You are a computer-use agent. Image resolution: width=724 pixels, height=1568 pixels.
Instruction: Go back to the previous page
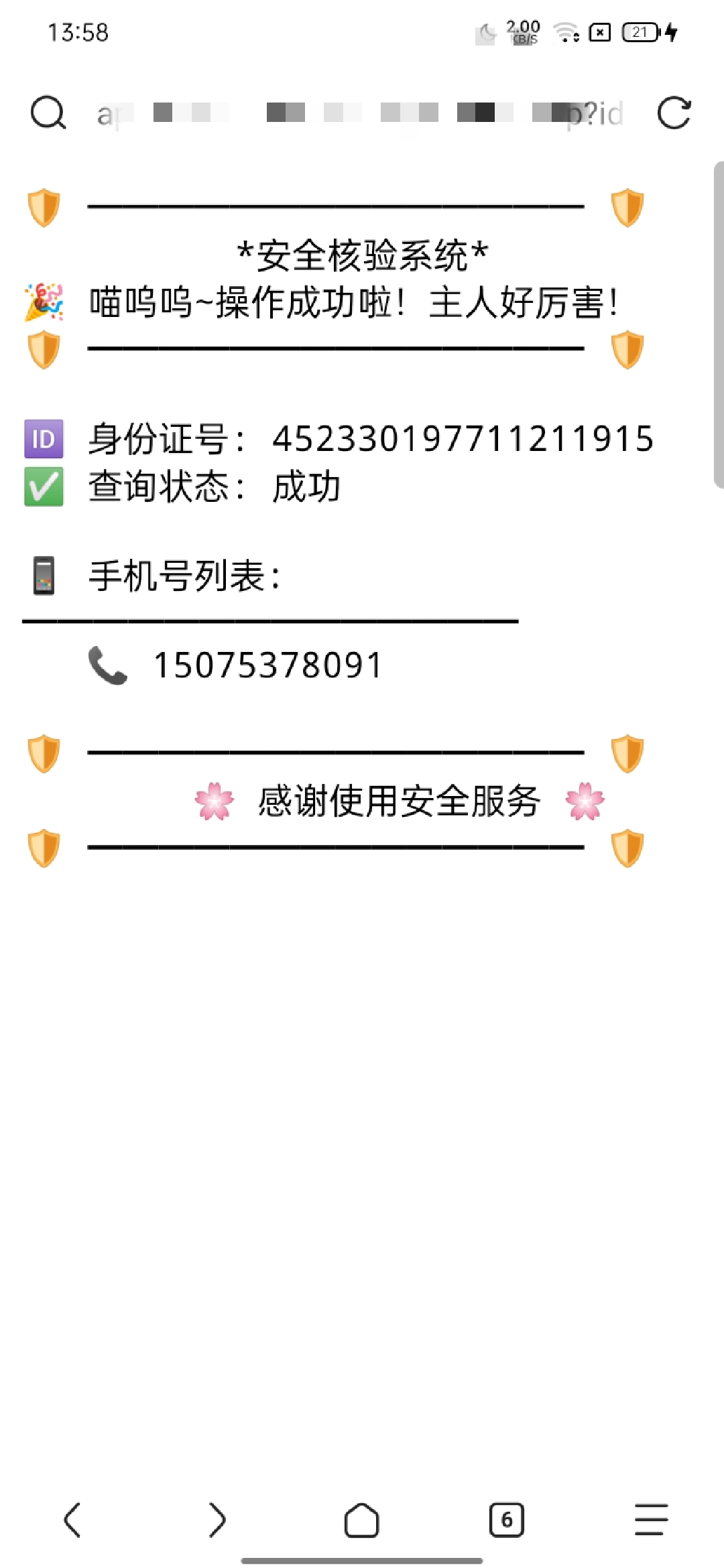click(72, 1519)
